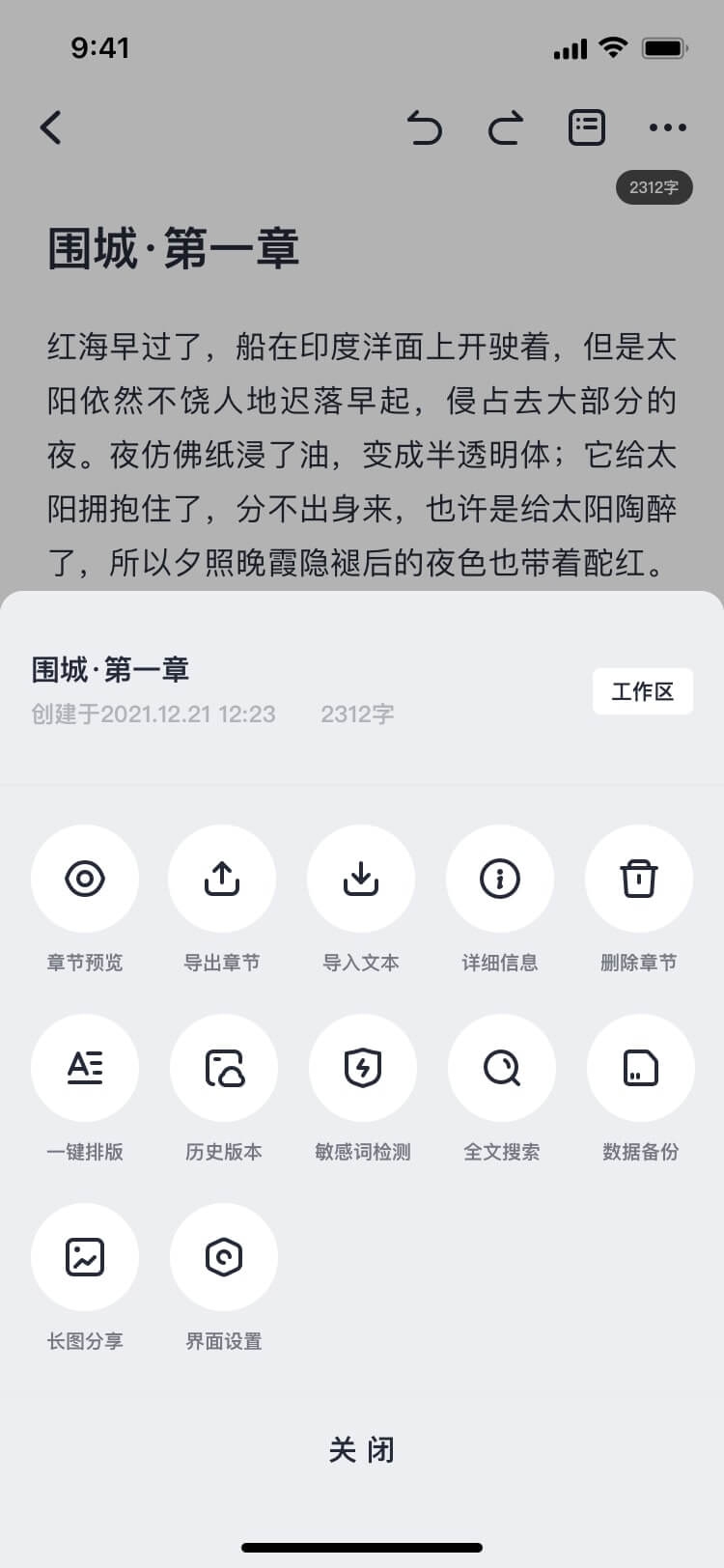Open 章节预览 chapter preview
This screenshot has width=724, height=1568.
85,879
